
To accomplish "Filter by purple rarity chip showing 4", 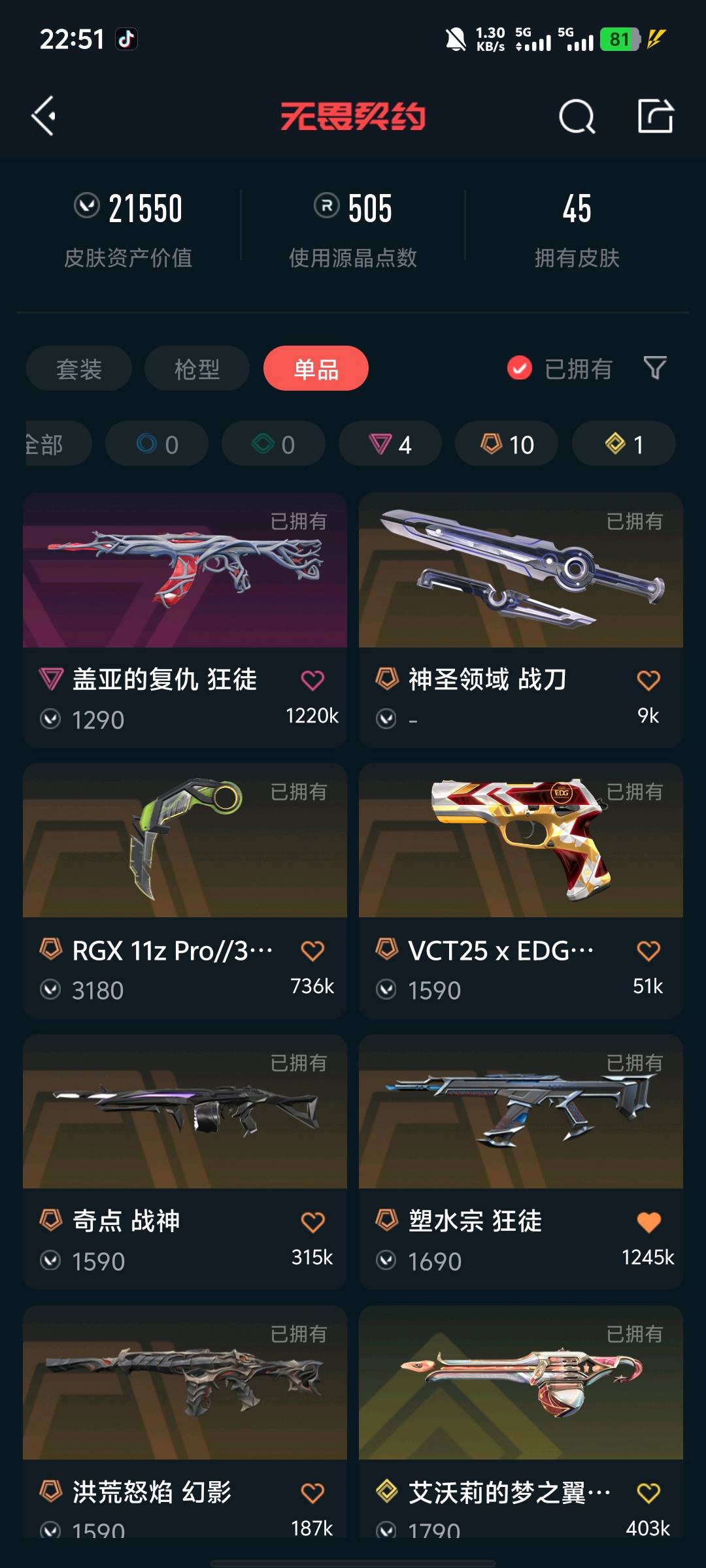I will pyautogui.click(x=390, y=444).
